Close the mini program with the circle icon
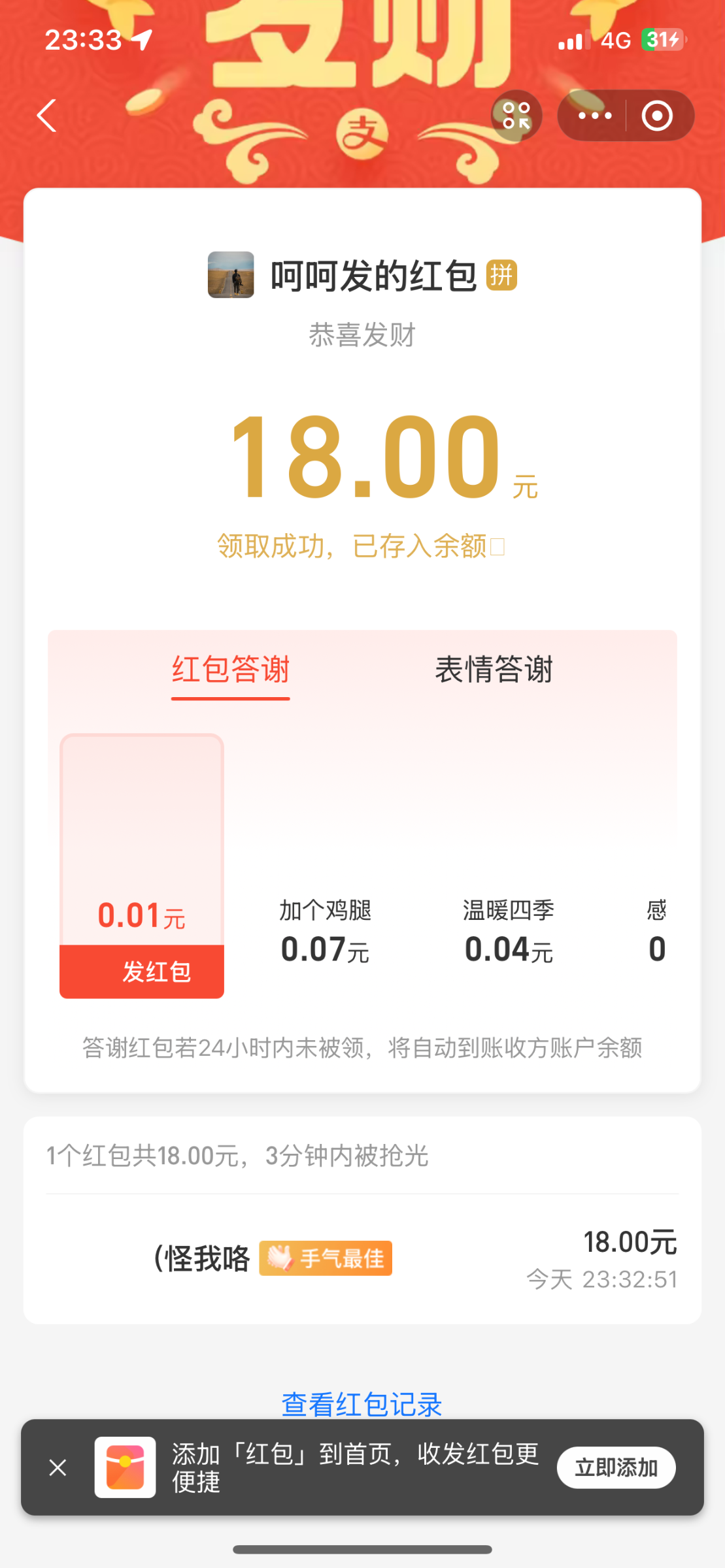This screenshot has height=1568, width=725. [656, 116]
